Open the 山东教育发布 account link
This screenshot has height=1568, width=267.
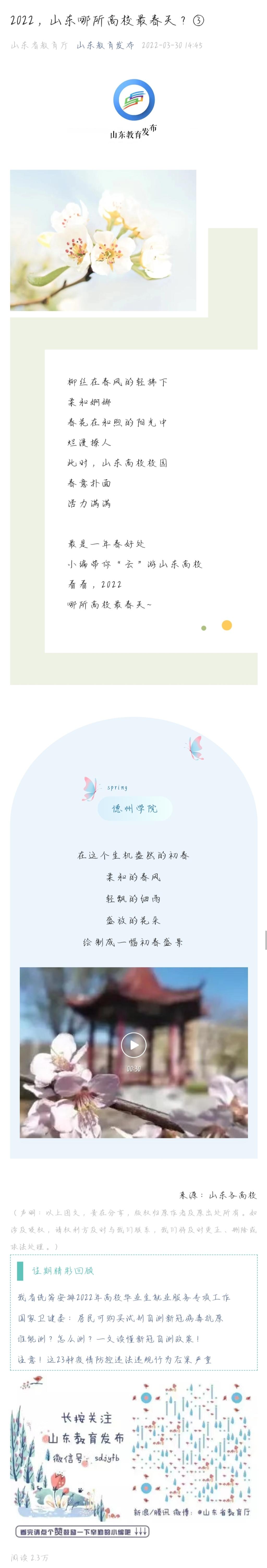point(105,46)
